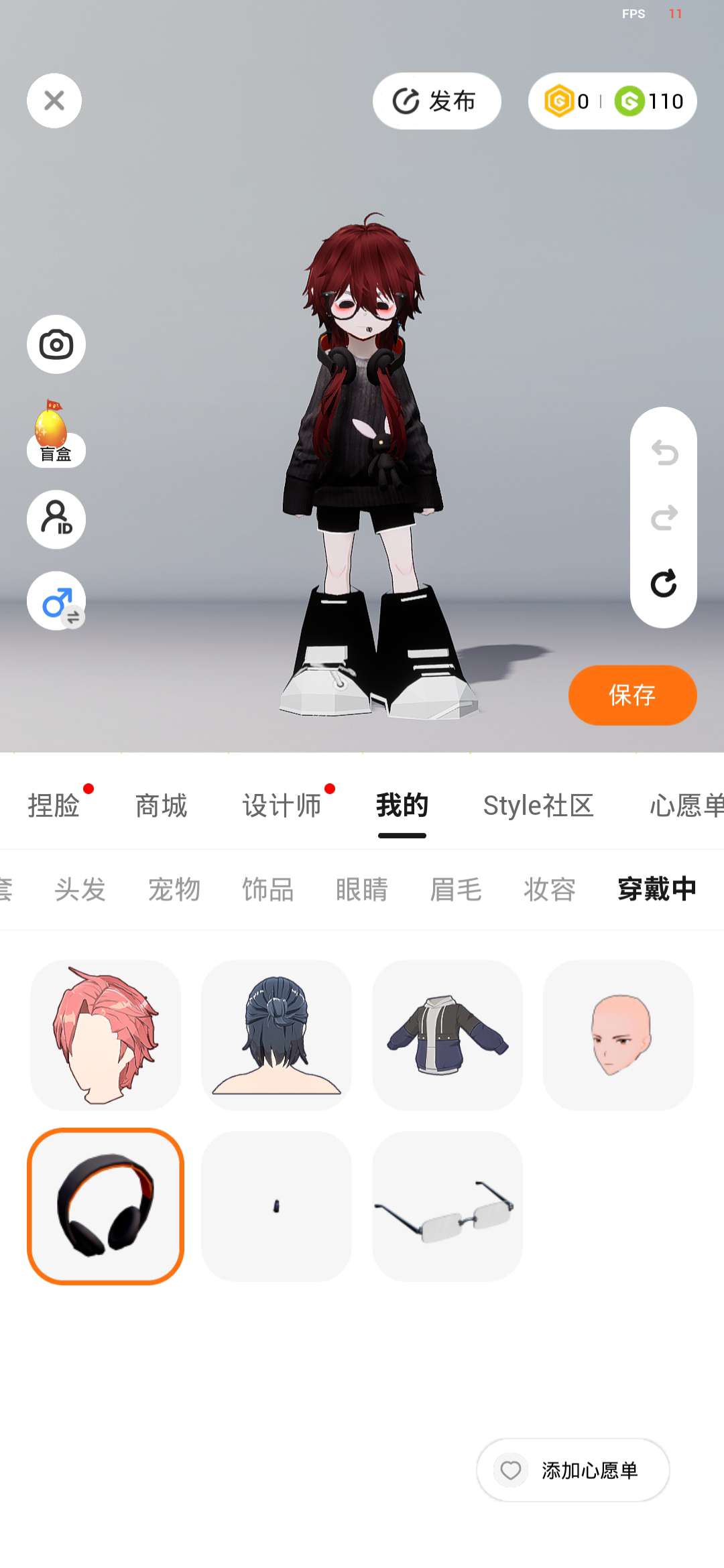The width and height of the screenshot is (724, 1568).
Task: Switch to the 捏脸 tab
Action: (x=54, y=805)
